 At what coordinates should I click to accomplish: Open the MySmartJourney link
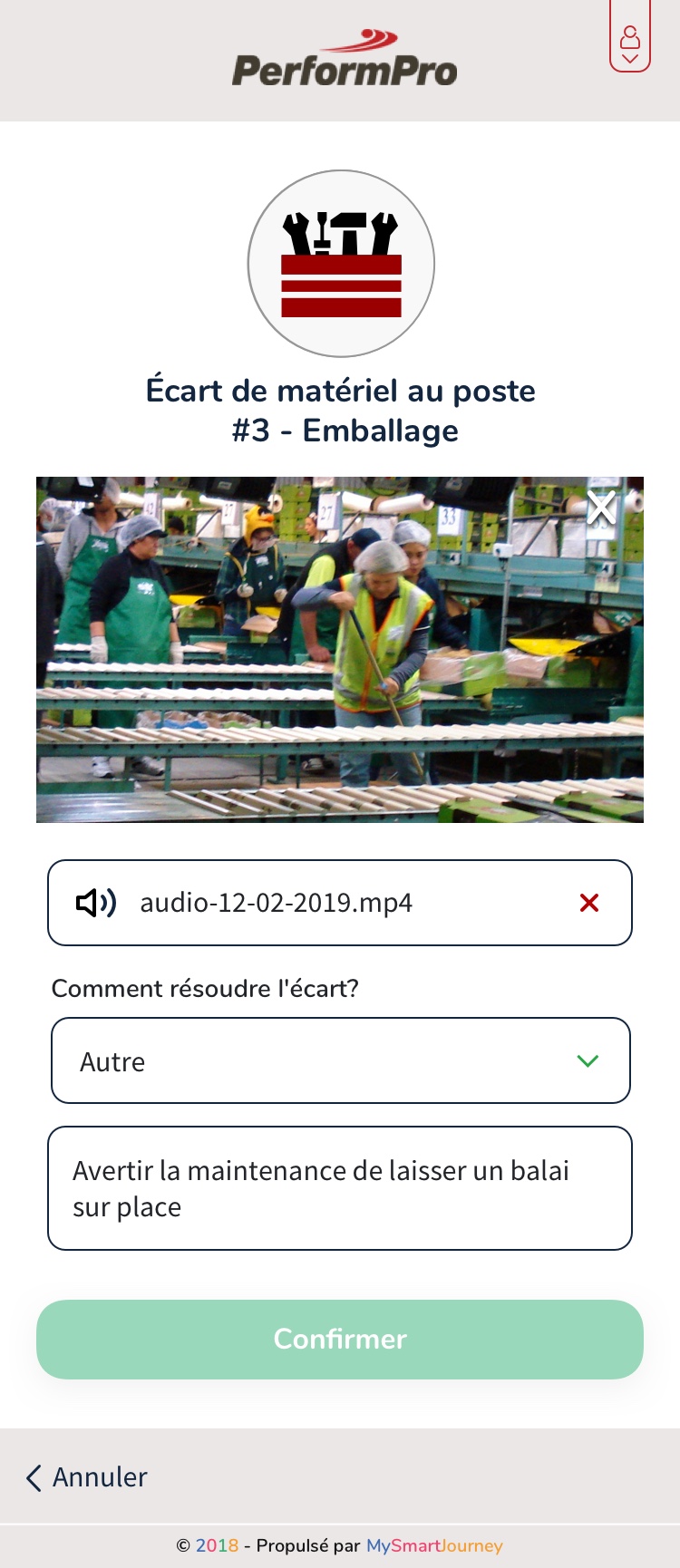tap(434, 1545)
